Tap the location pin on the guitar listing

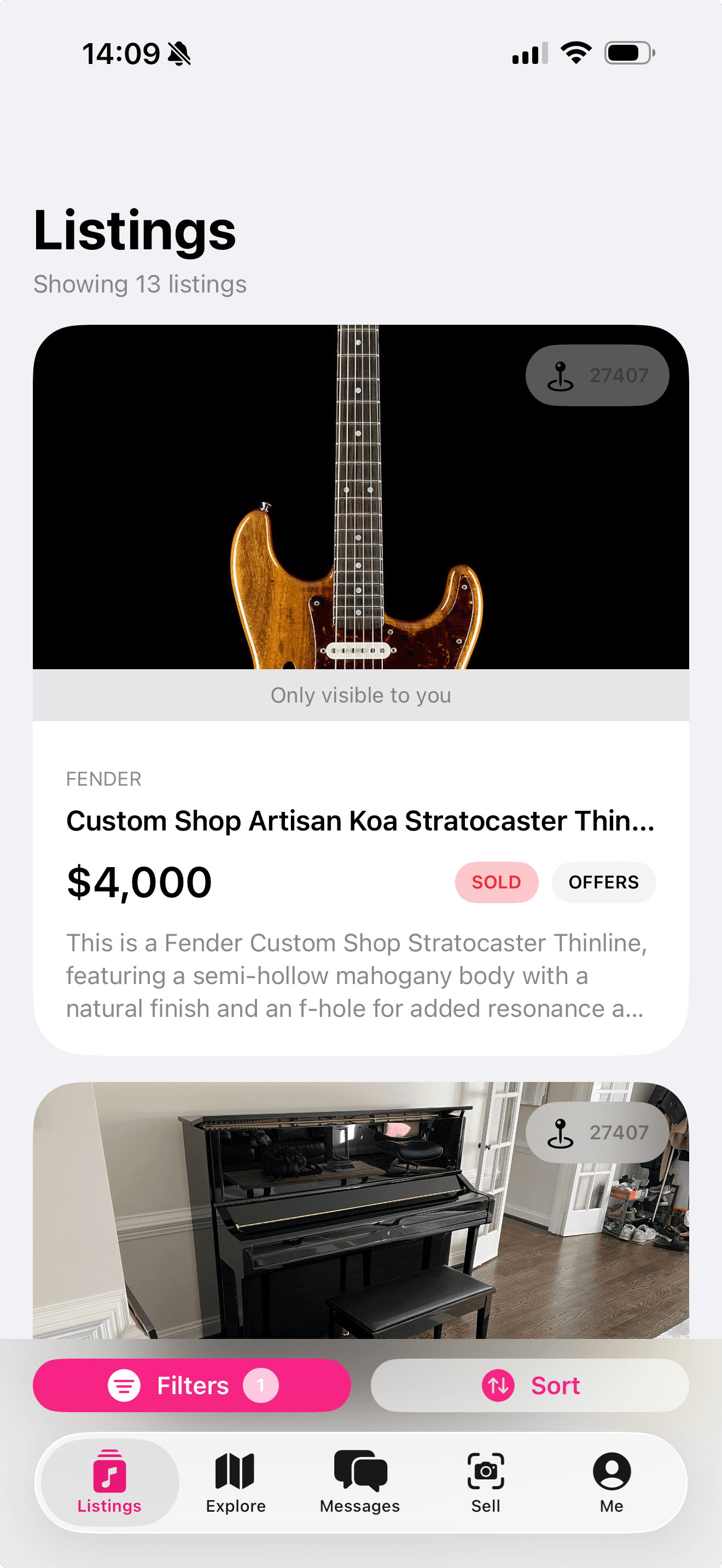(560, 375)
